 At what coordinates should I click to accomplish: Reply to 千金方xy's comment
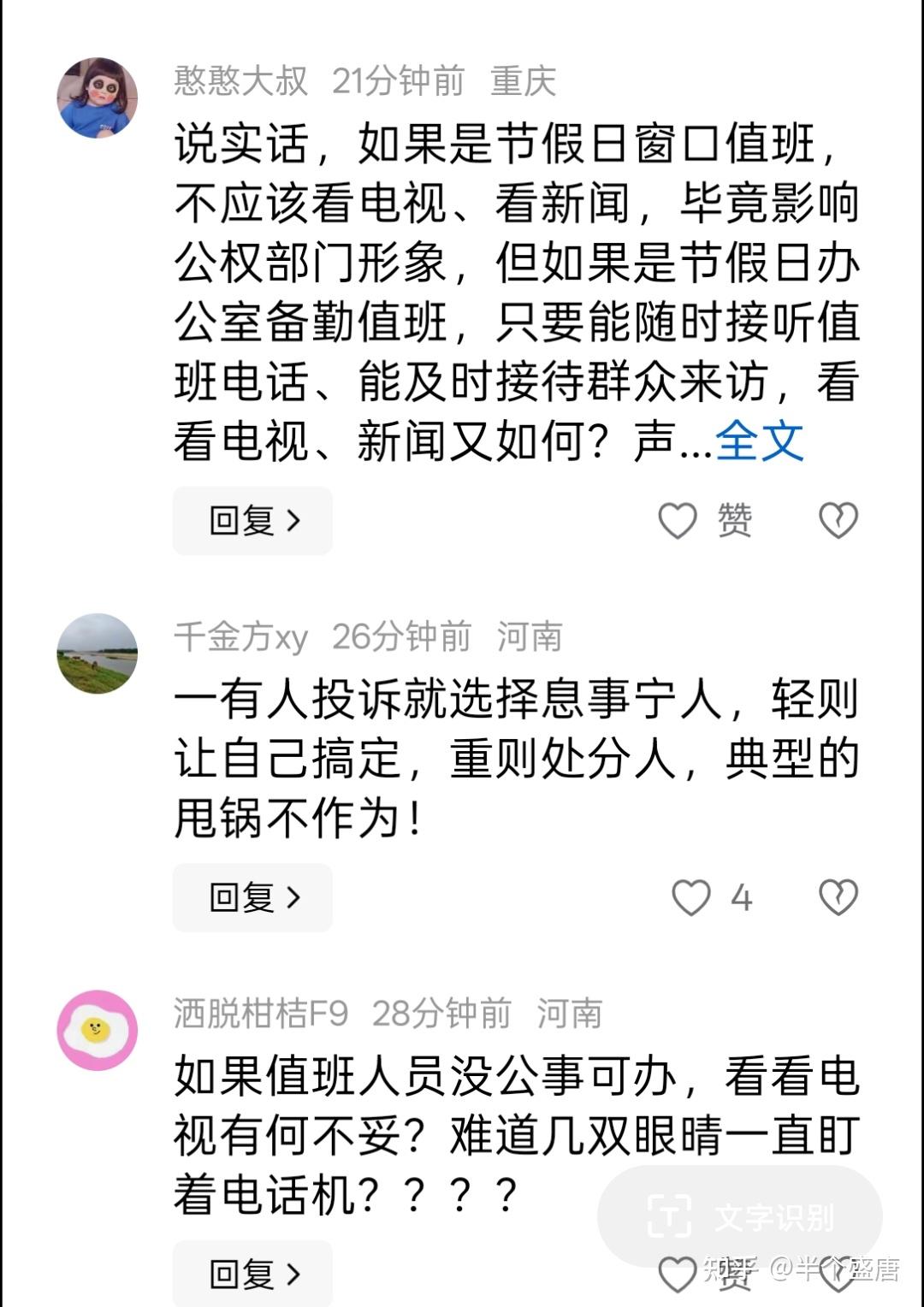tap(252, 897)
